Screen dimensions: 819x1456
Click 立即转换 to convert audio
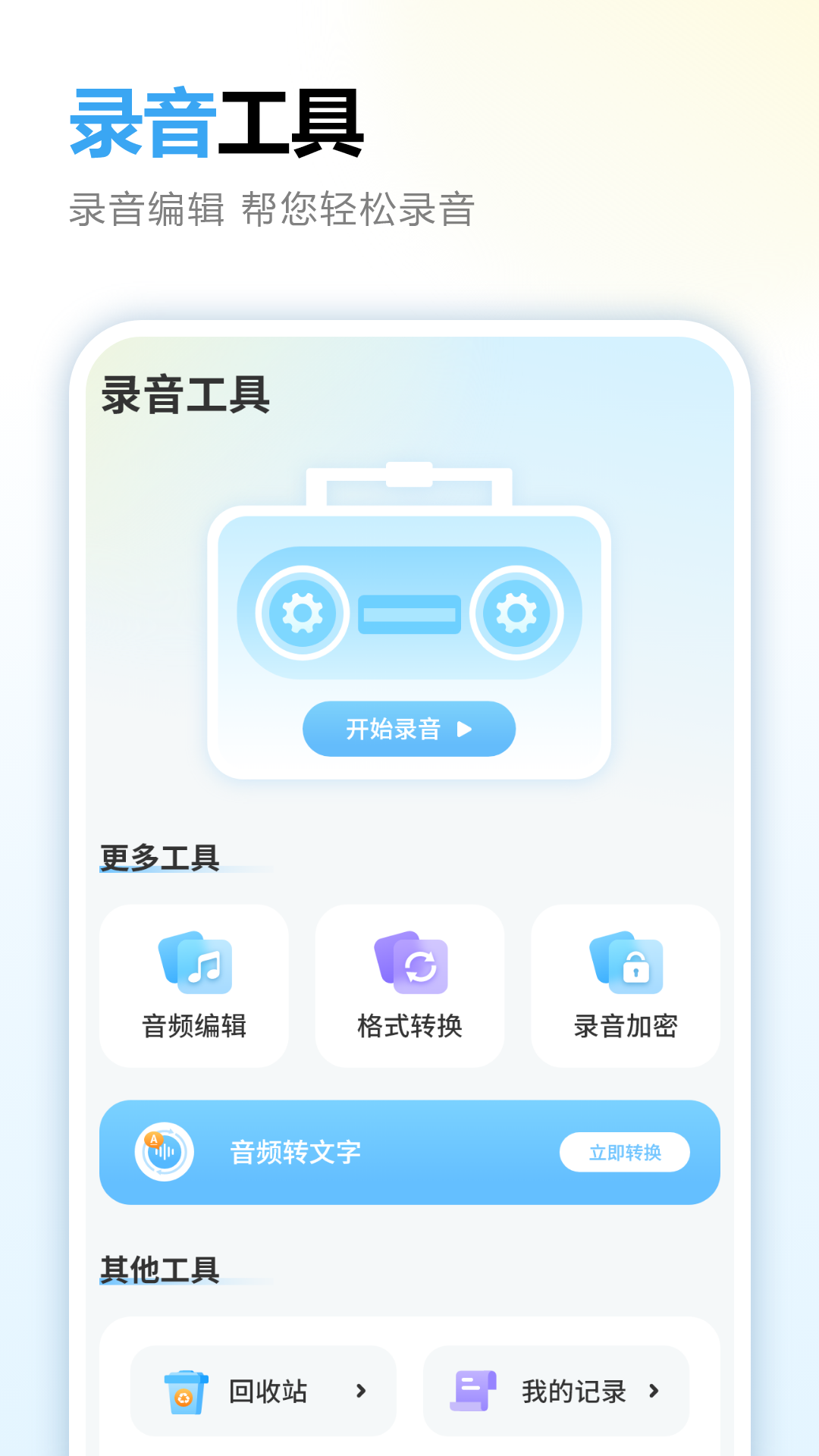(x=625, y=1152)
